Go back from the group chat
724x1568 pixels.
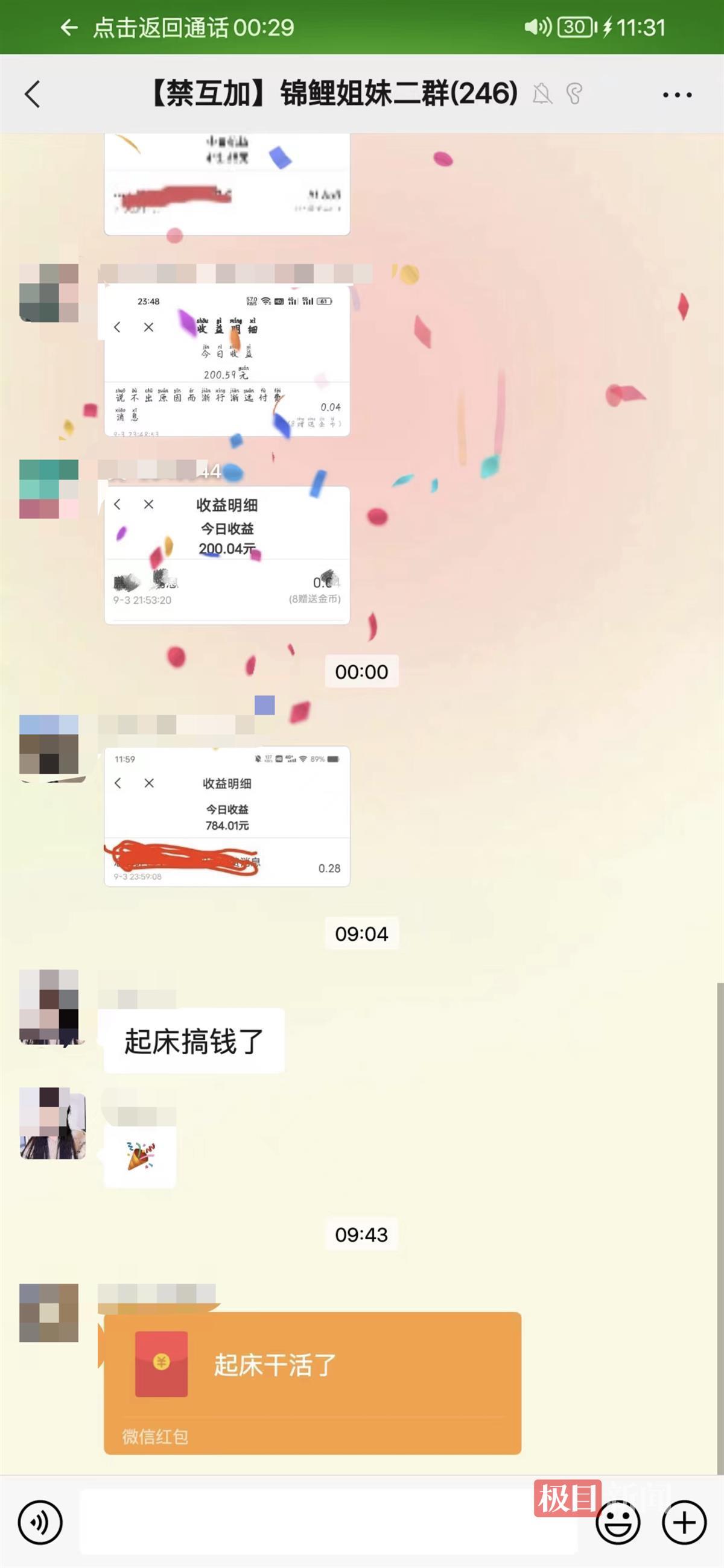pos(33,94)
